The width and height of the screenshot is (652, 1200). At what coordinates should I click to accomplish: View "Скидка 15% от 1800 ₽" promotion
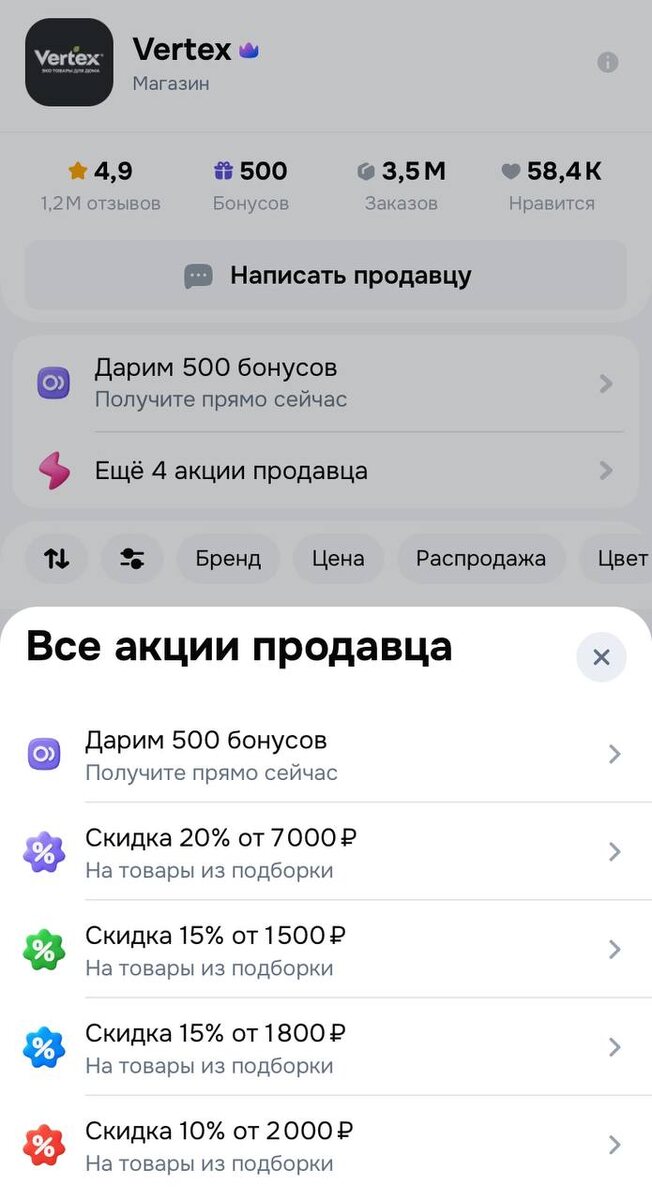click(326, 1047)
